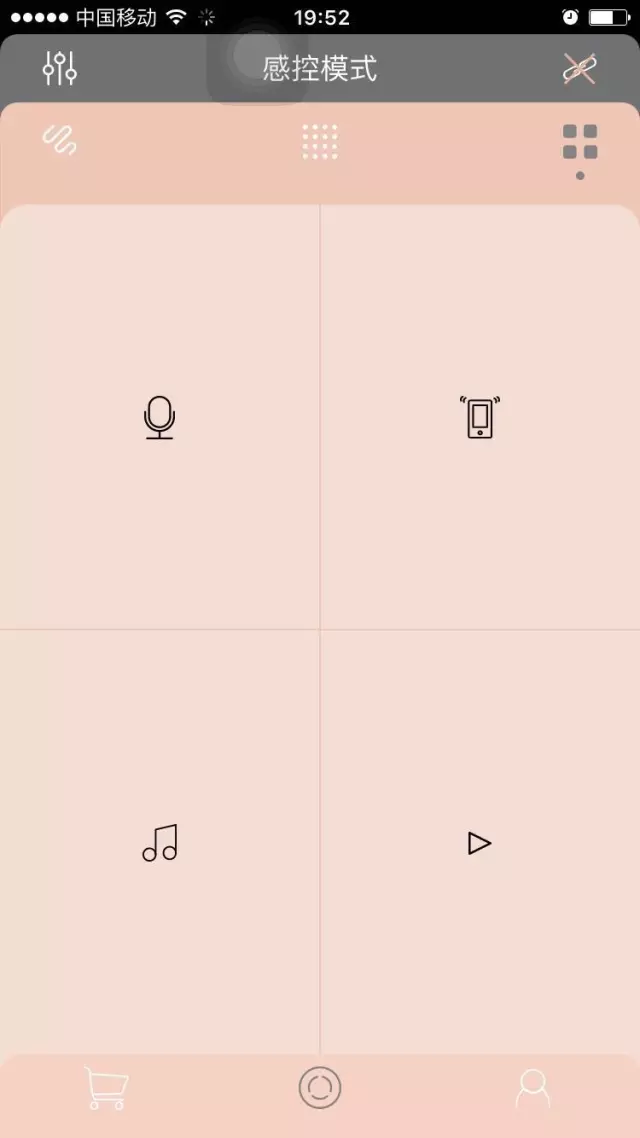Switch to the wave pattern mode tab
Screen dimensions: 640x1138
click(x=60, y=140)
